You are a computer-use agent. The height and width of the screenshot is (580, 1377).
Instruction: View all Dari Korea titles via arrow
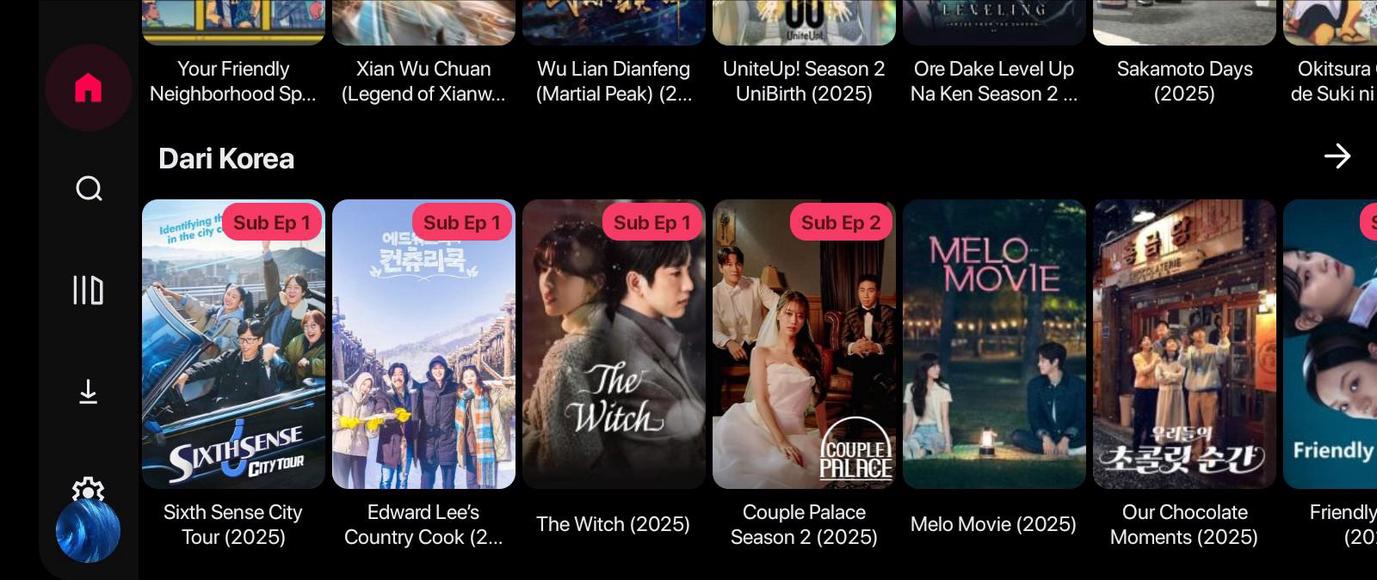click(1337, 156)
